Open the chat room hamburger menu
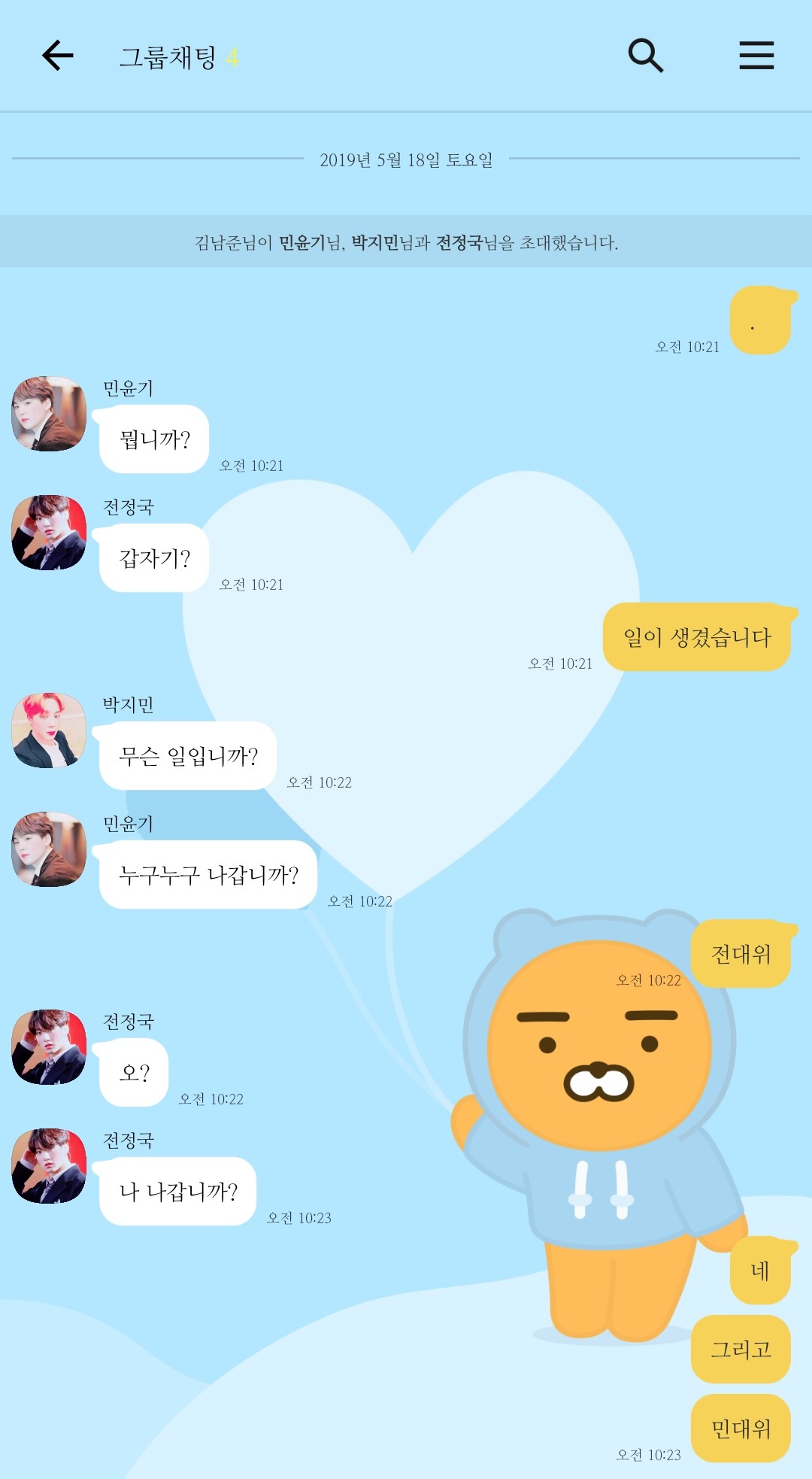 click(x=756, y=56)
